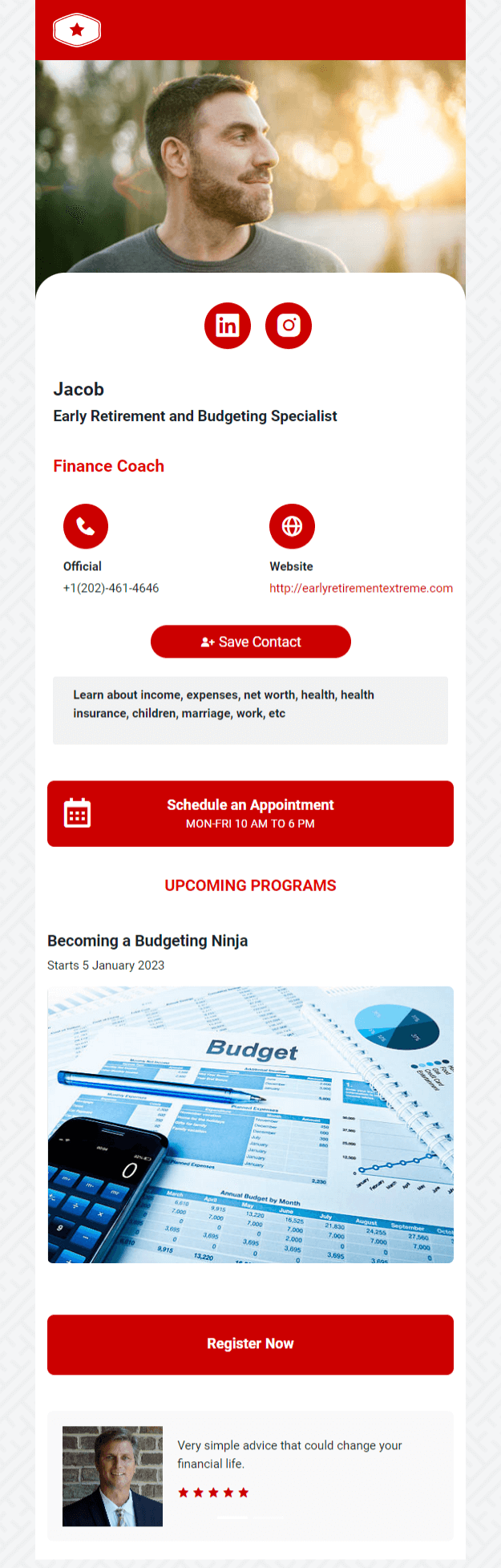Schedule an appointment
This screenshot has height=1568, width=501.
pyautogui.click(x=250, y=813)
